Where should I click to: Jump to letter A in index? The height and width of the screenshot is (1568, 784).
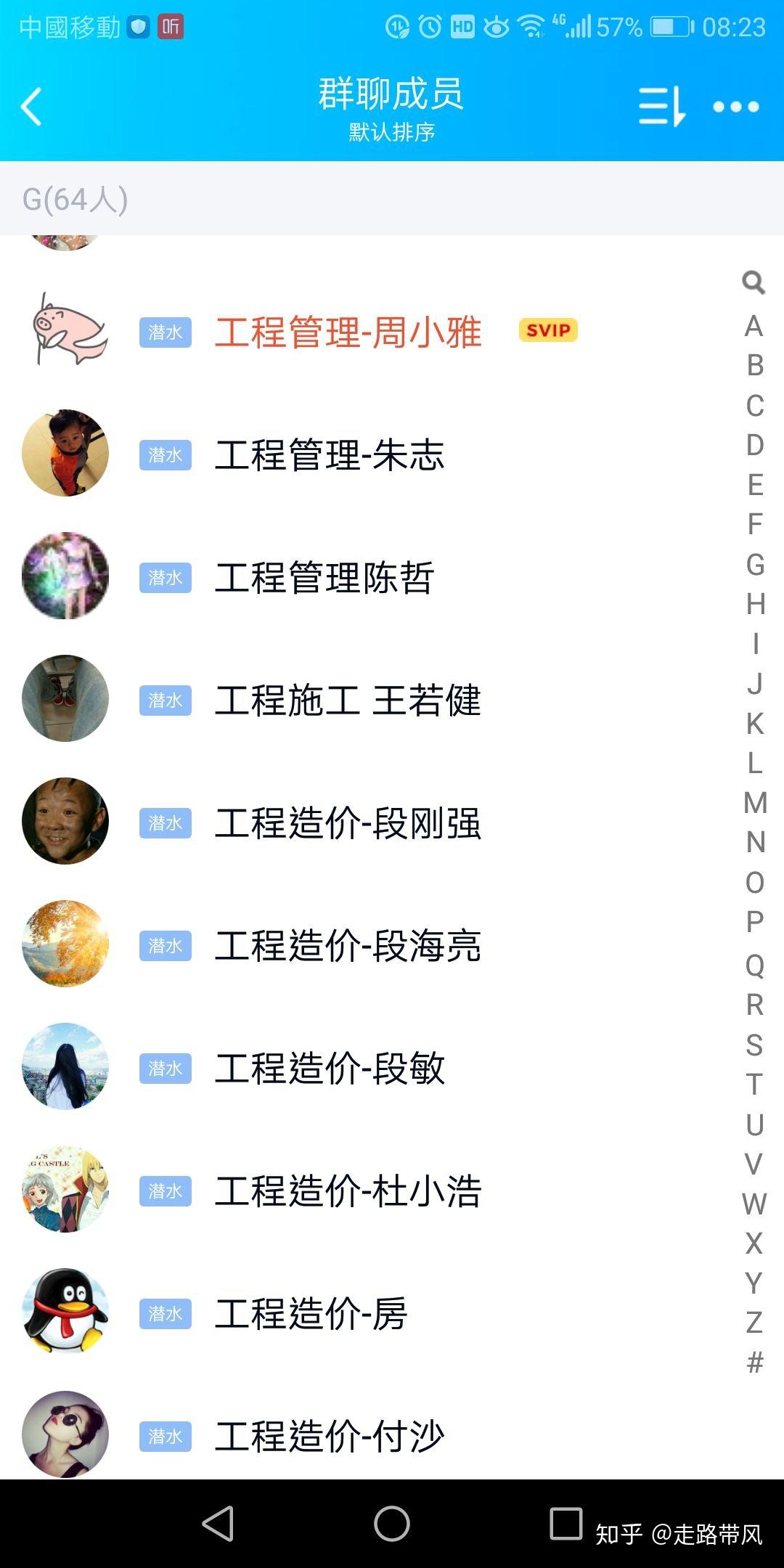point(754,326)
